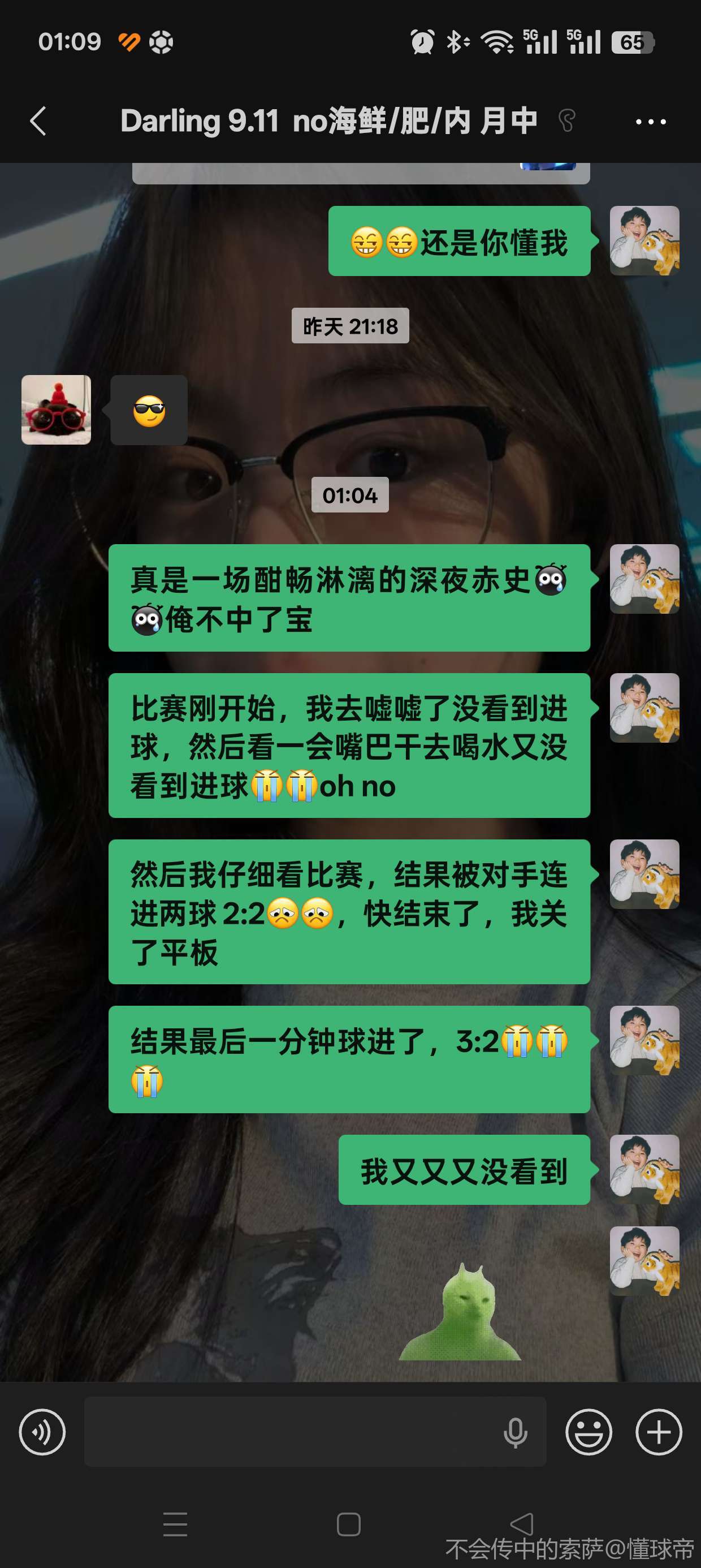Go back to the chat list
Image resolution: width=701 pixels, height=1568 pixels.
coord(38,120)
